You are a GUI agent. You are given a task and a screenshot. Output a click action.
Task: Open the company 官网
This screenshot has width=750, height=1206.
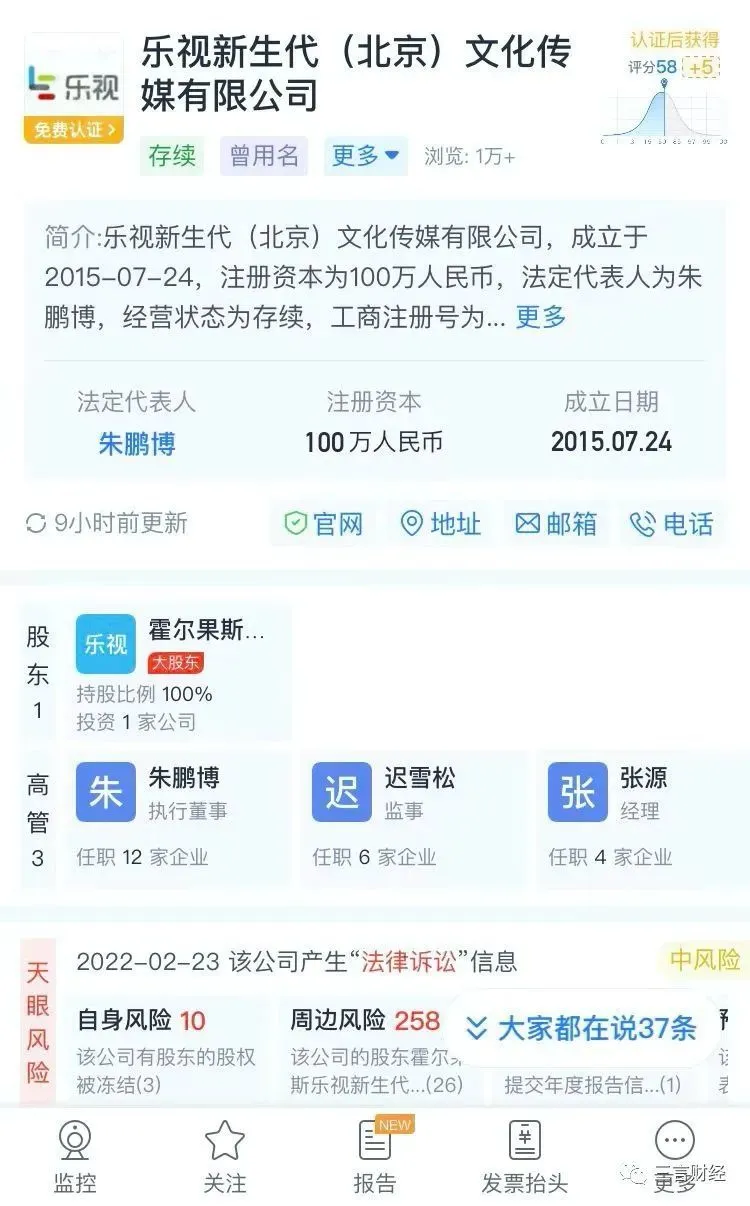(323, 524)
